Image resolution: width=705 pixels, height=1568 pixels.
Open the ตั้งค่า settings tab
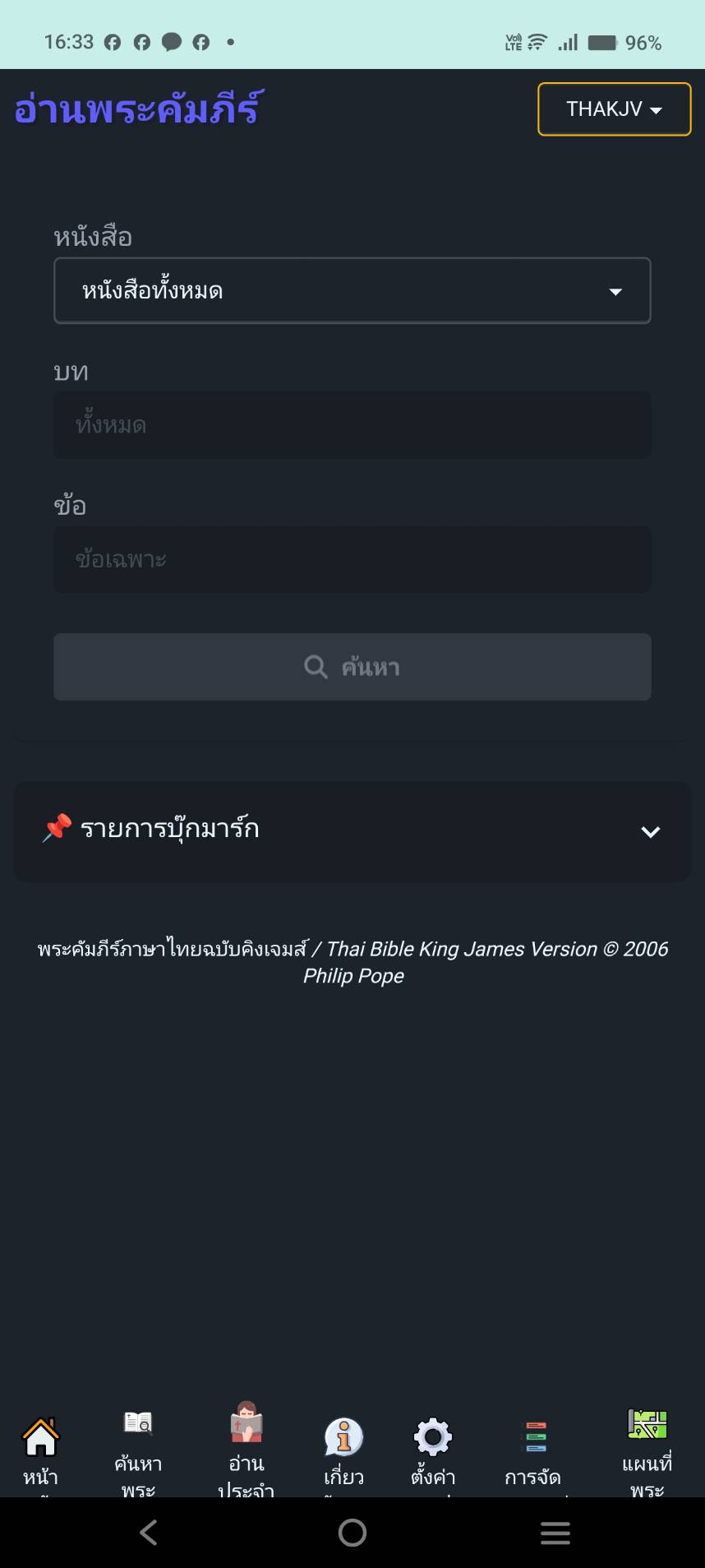[x=433, y=1451]
